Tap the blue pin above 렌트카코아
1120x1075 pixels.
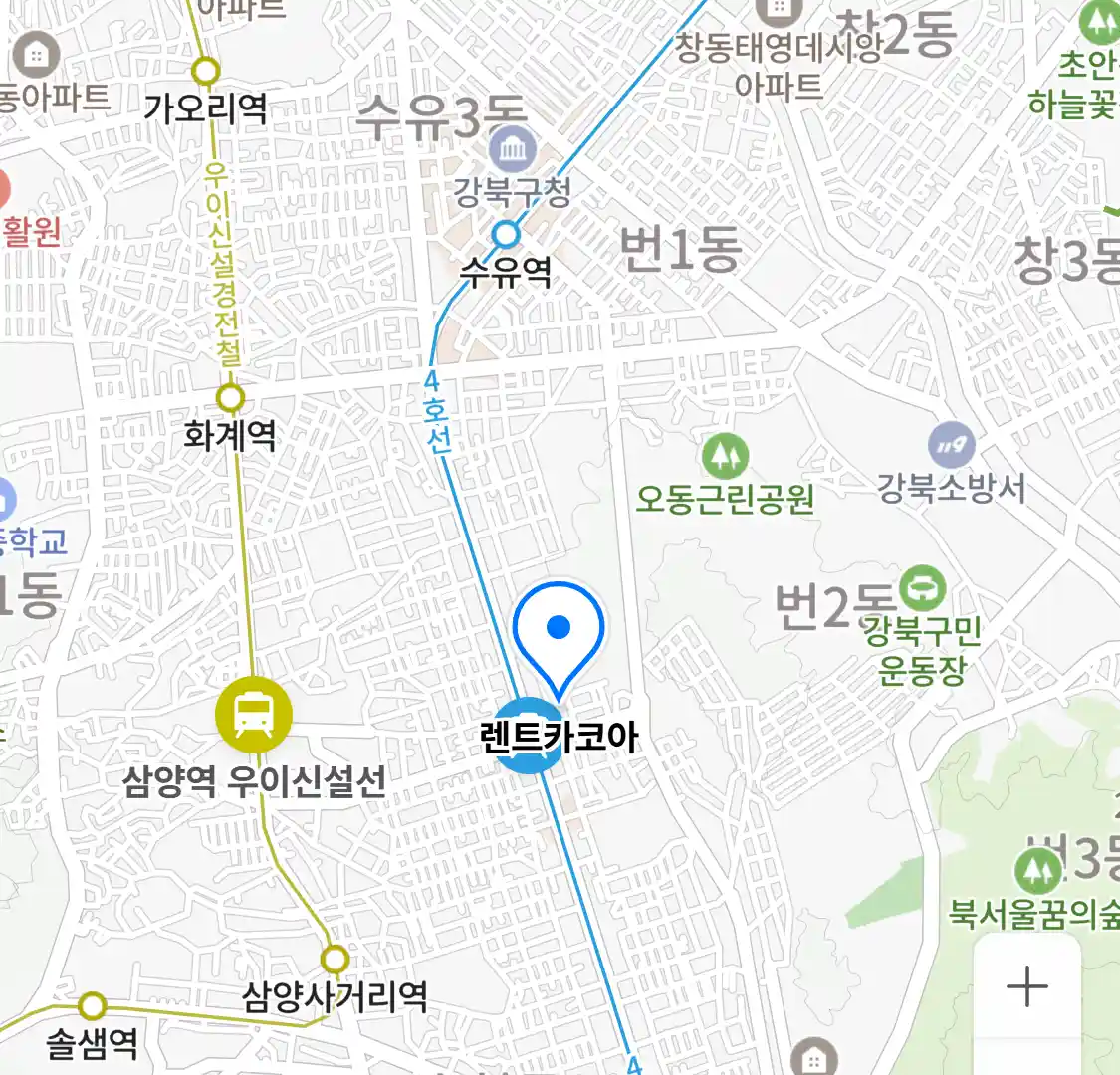[x=559, y=629]
